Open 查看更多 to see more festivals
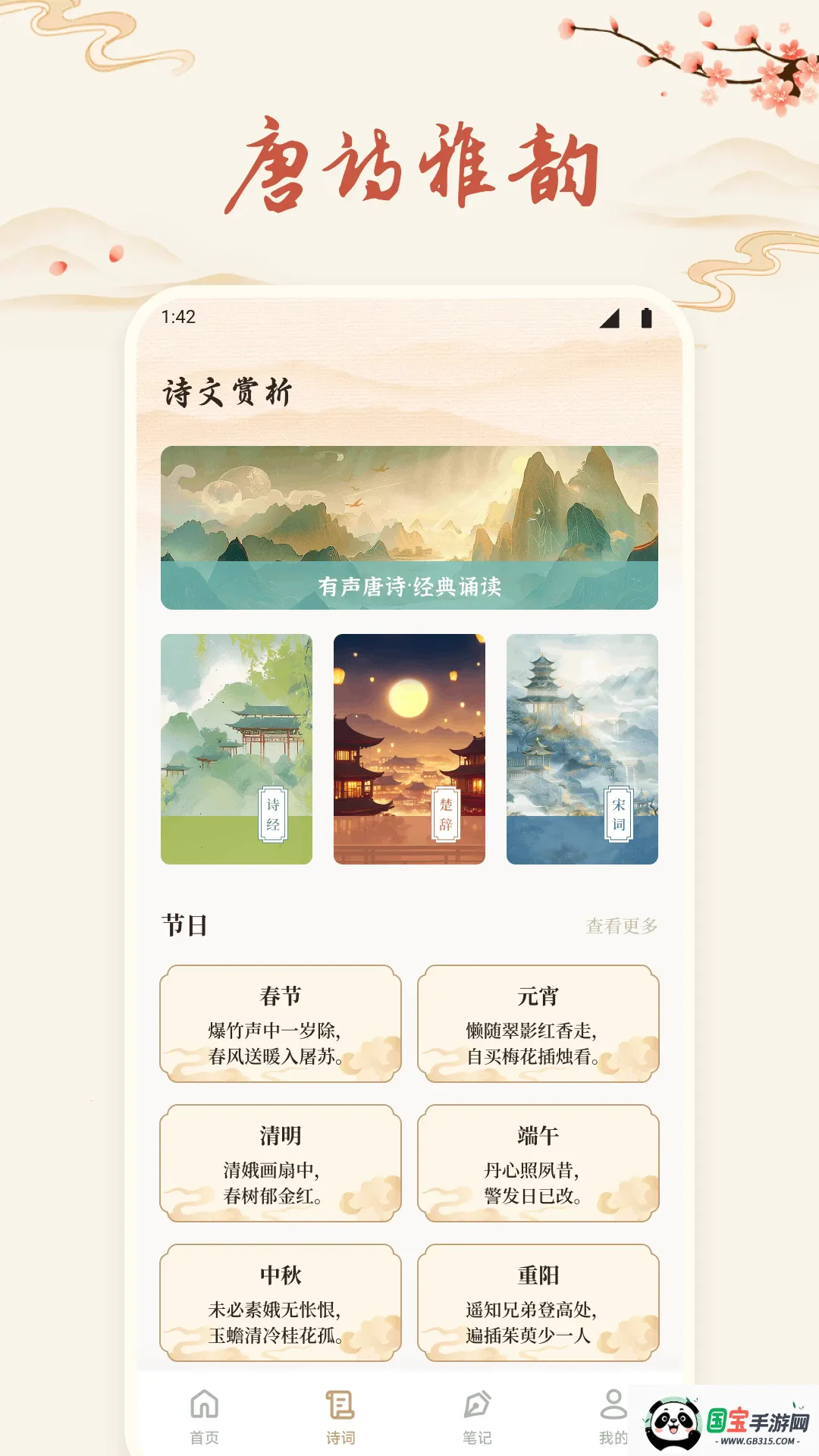Screen dimensions: 819x1456 pyautogui.click(x=622, y=925)
